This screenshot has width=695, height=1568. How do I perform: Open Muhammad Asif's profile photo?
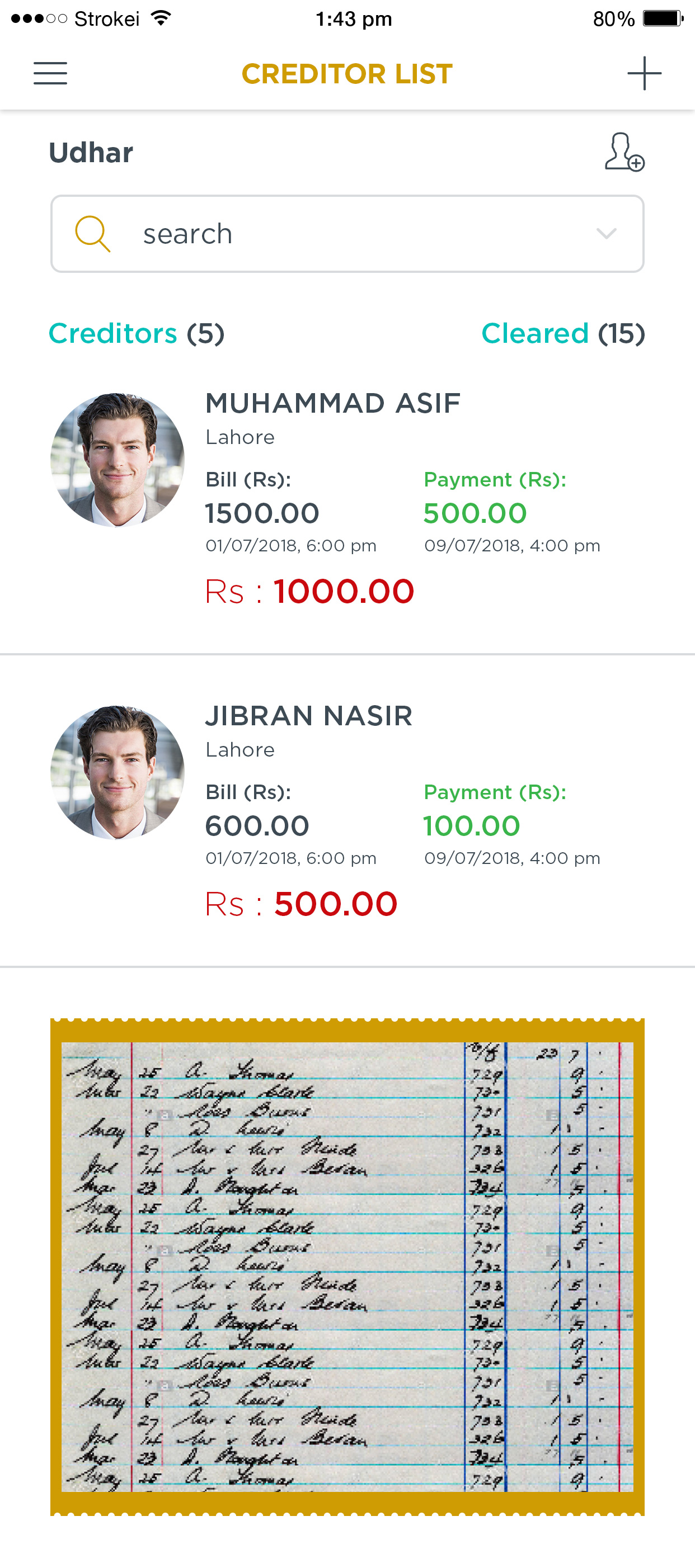116,460
